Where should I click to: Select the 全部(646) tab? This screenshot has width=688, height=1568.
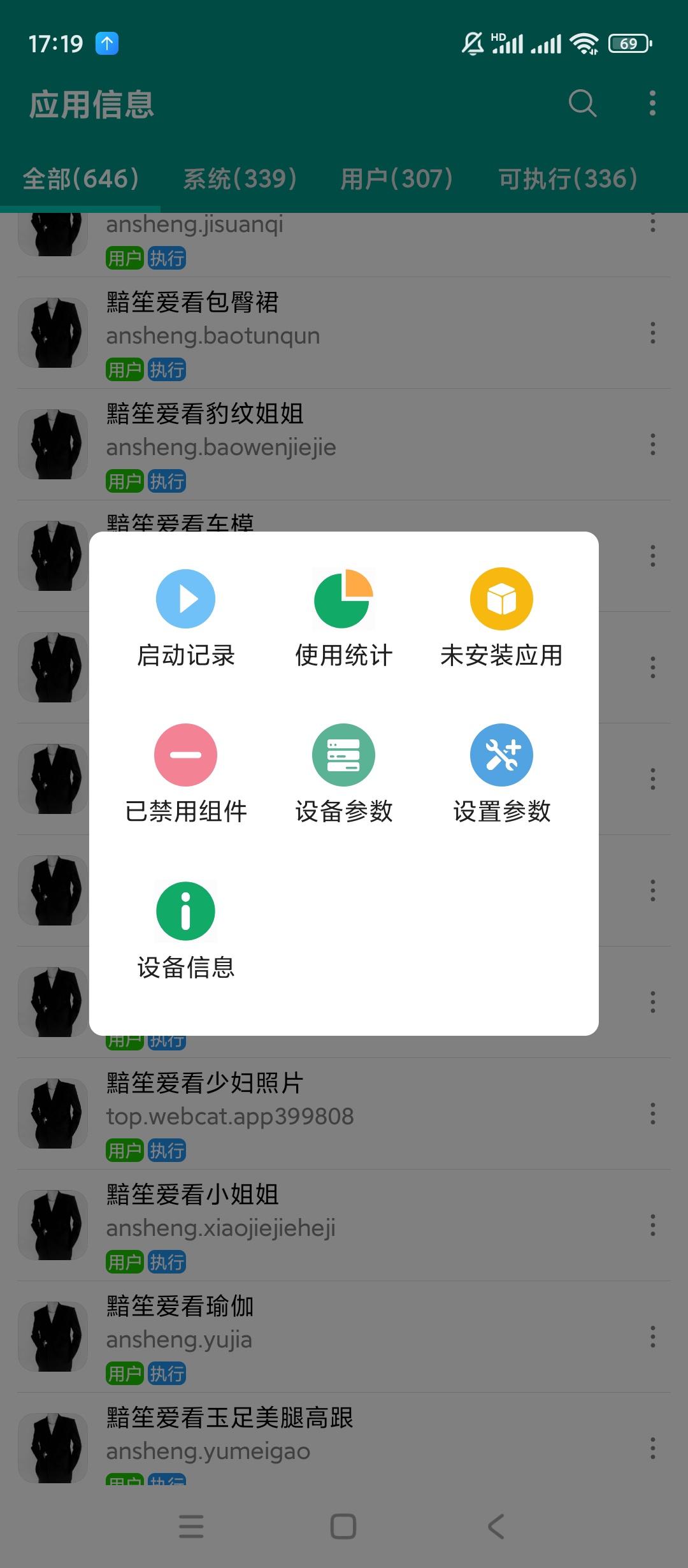pos(81,179)
